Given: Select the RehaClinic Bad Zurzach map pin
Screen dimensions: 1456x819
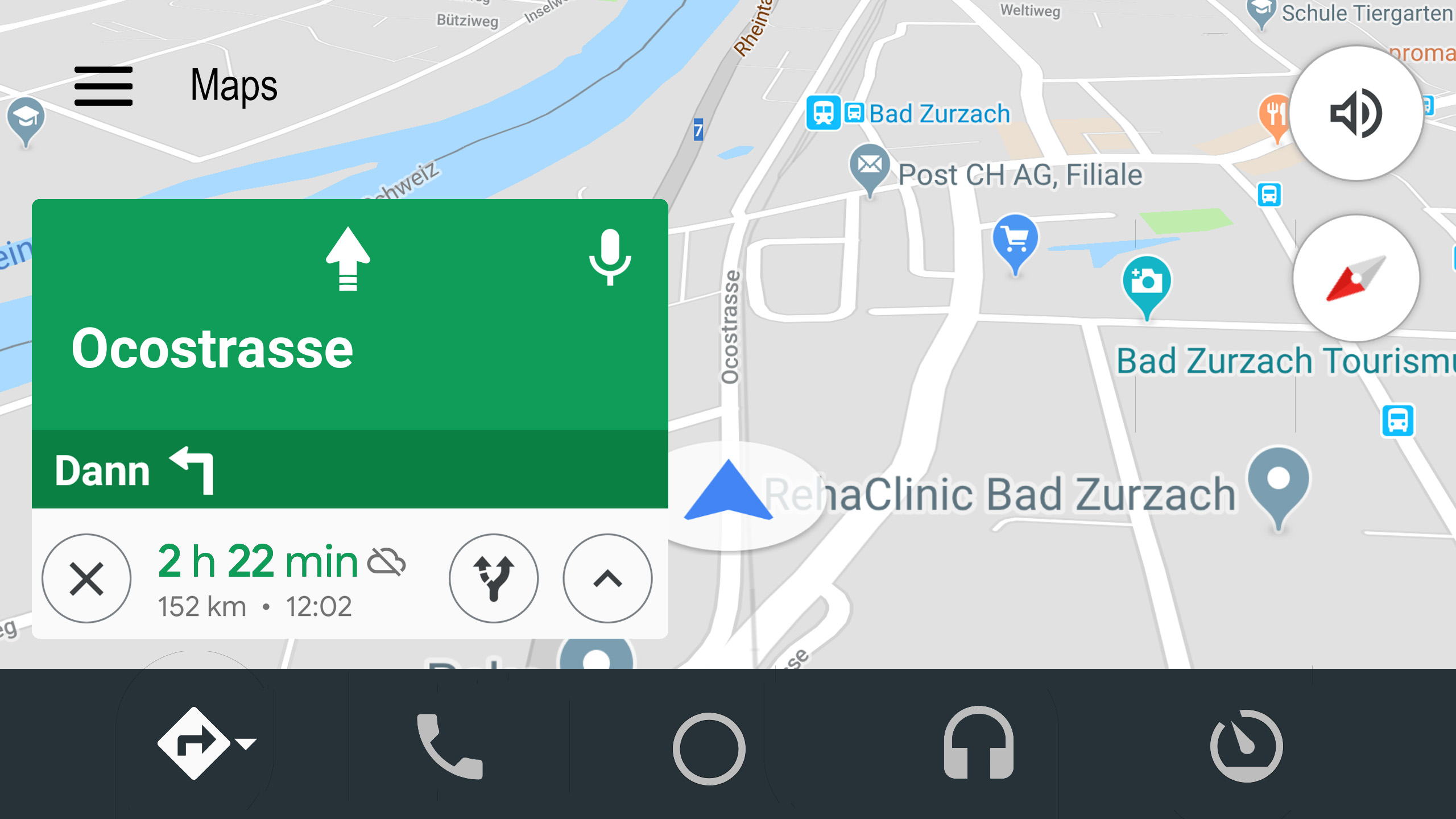Looking at the screenshot, I should 1278,481.
